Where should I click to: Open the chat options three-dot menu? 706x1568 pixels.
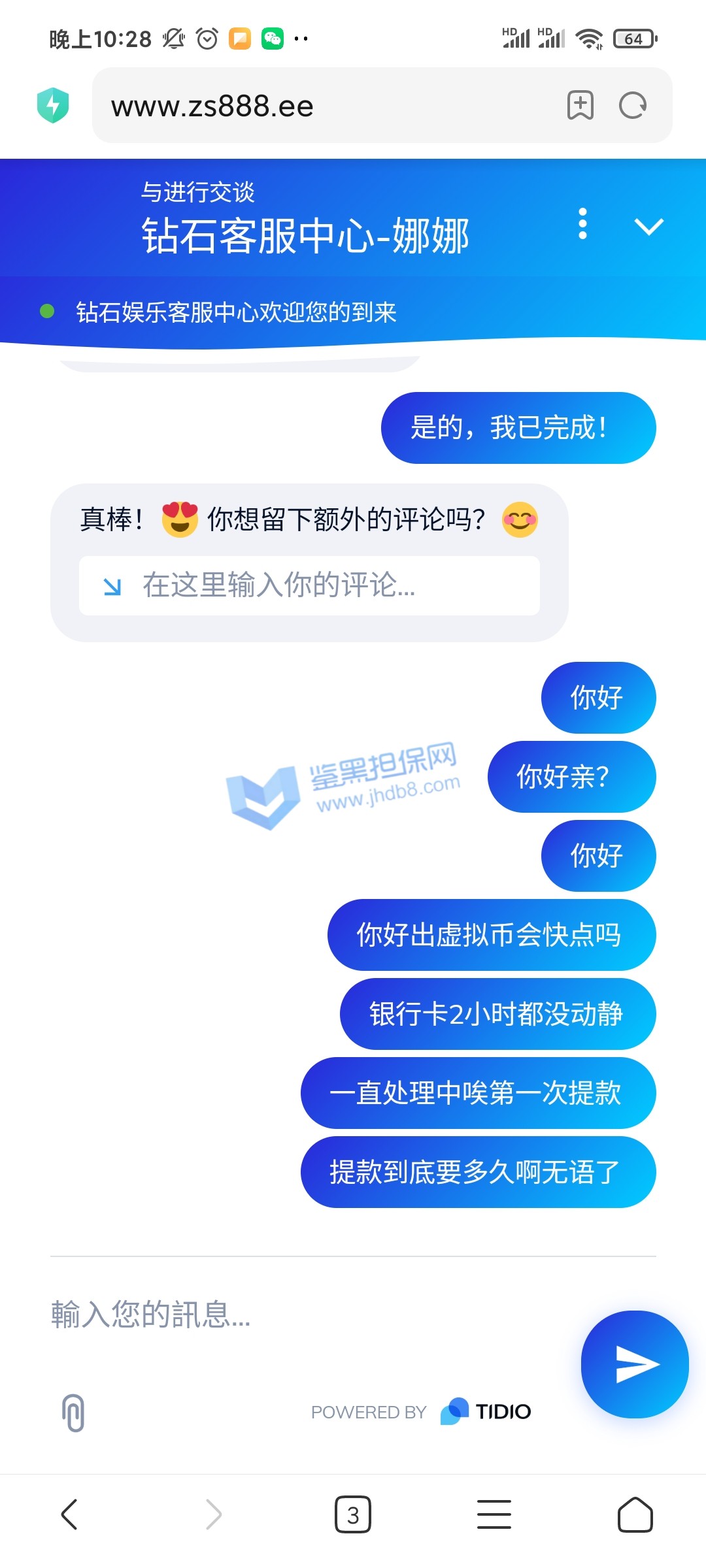[582, 224]
